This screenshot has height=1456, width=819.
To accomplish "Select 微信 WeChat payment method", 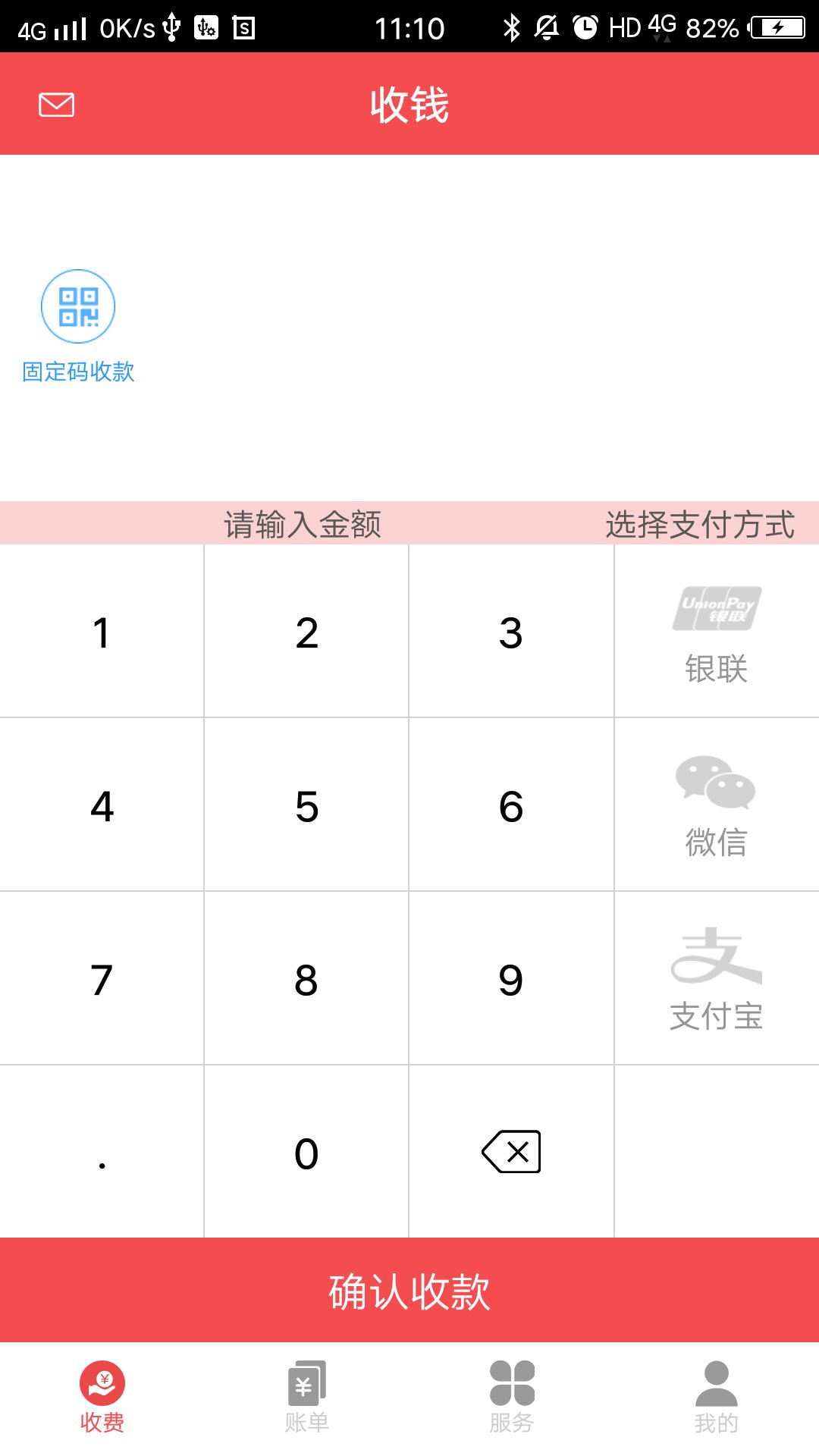I will [717, 806].
